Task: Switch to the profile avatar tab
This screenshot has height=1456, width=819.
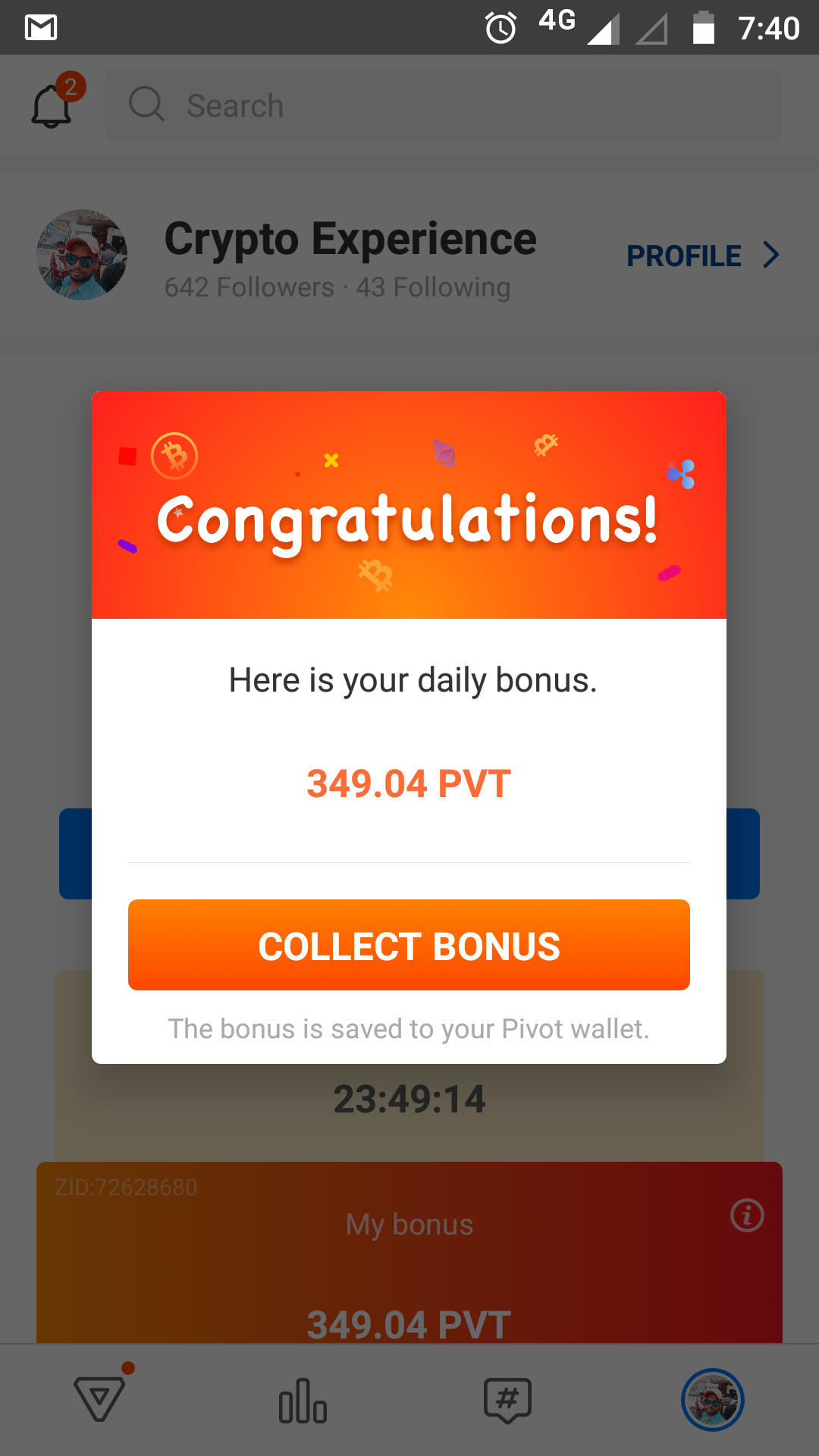Action: click(712, 1400)
